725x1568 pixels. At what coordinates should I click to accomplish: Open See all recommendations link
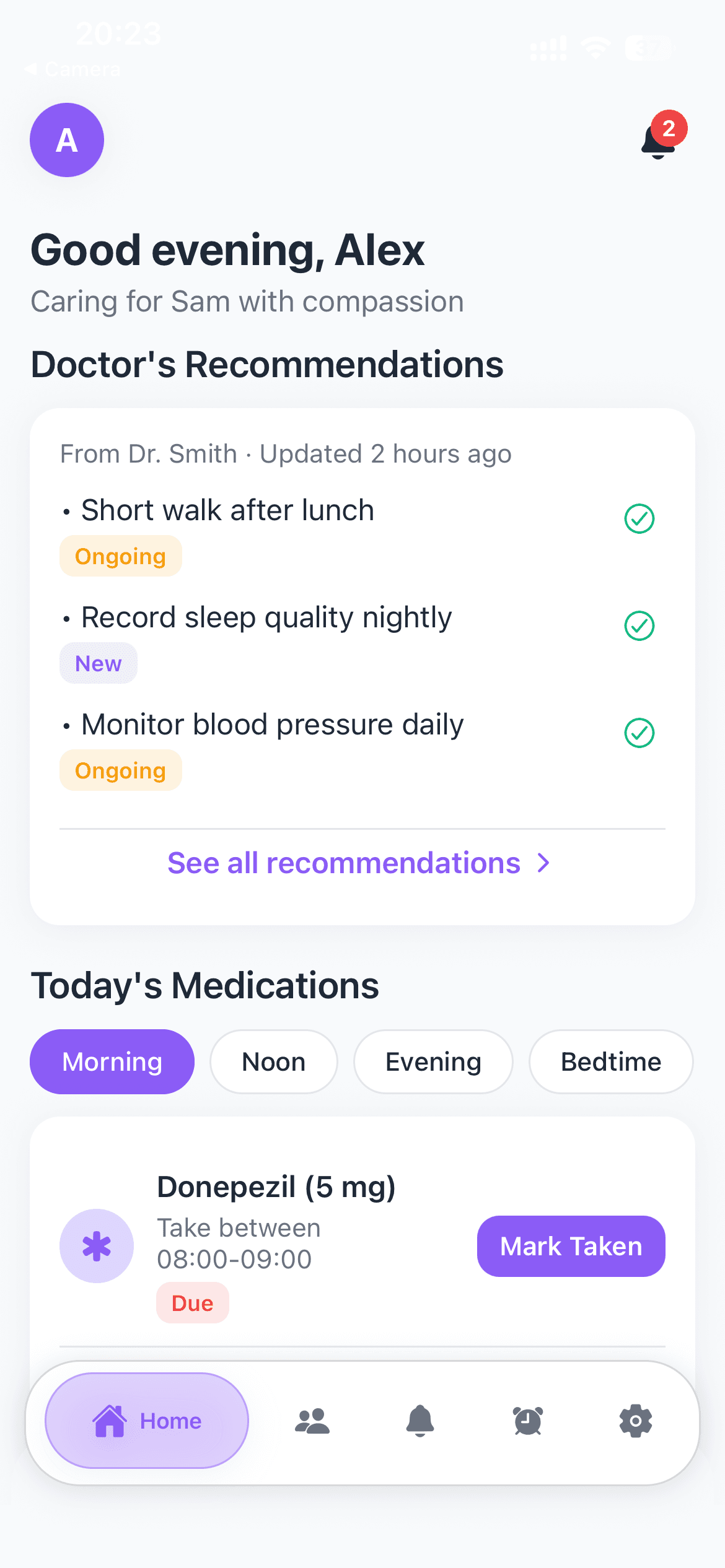coord(343,863)
